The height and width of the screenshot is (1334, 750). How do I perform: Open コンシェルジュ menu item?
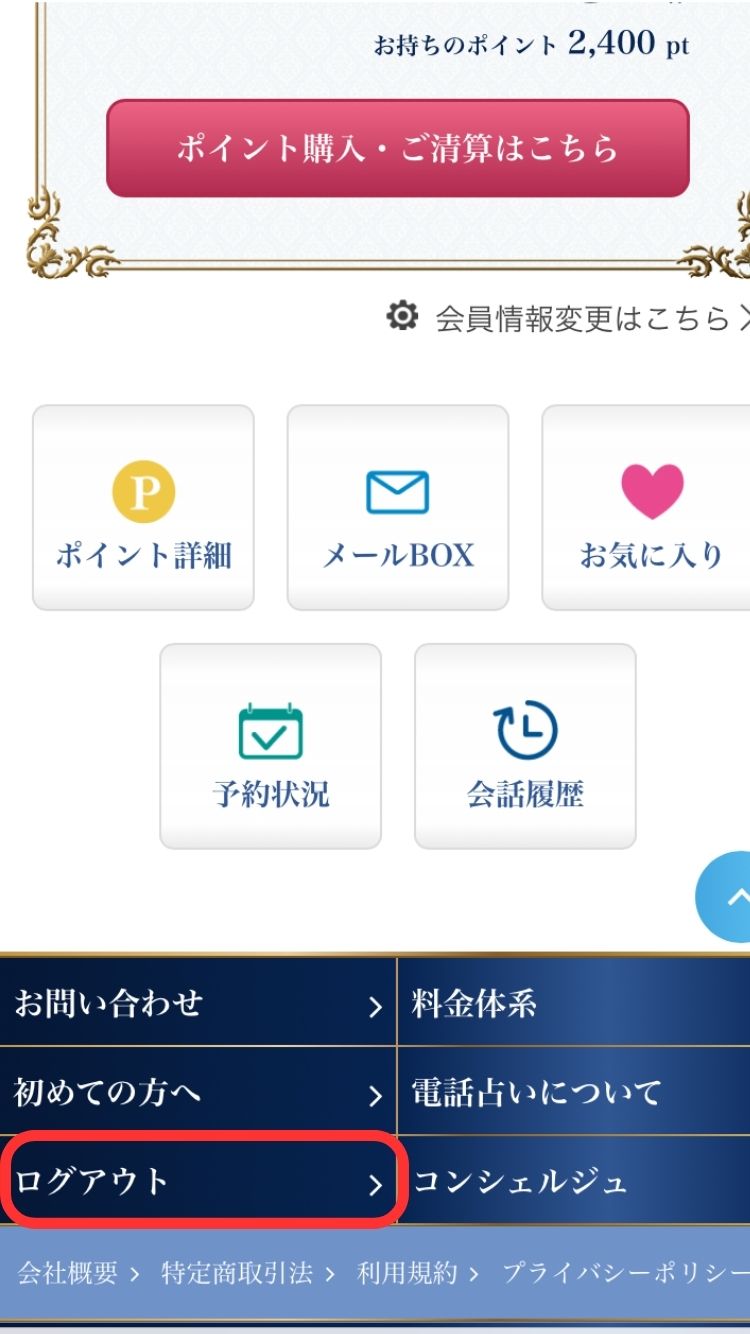573,1181
